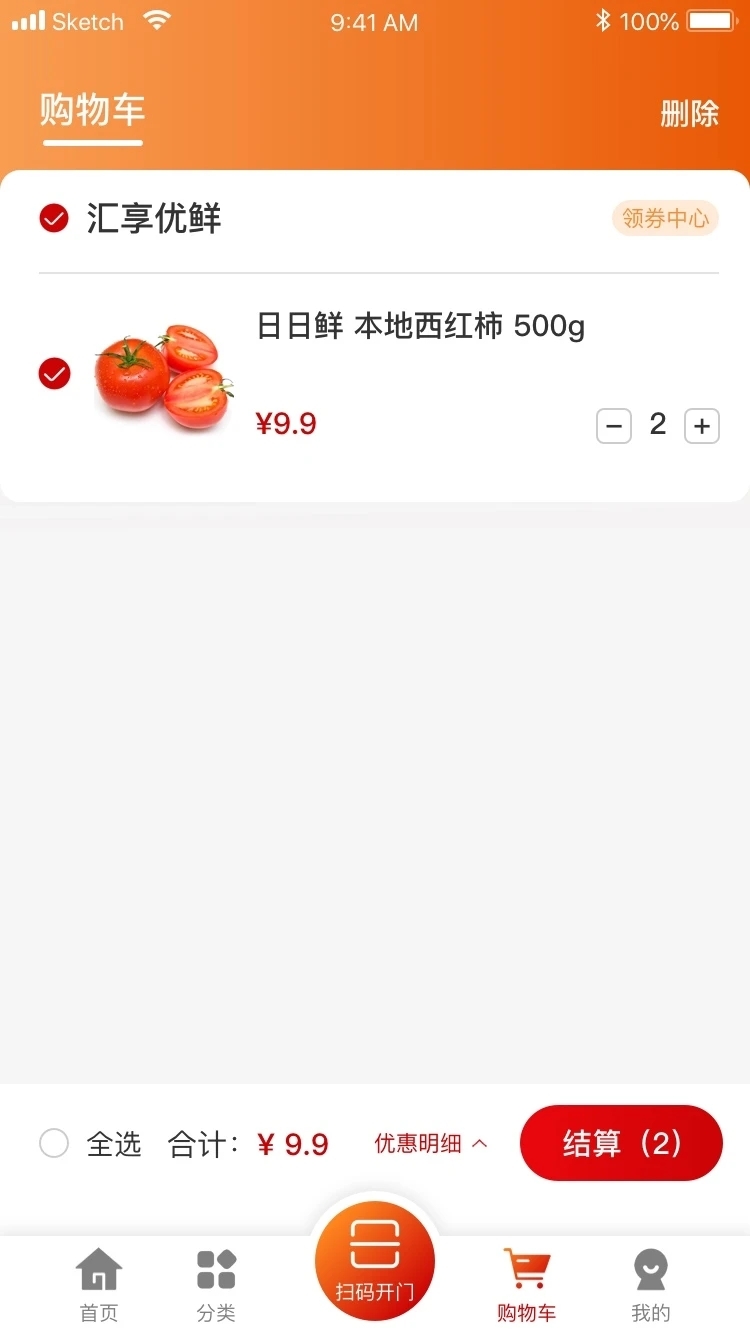The width and height of the screenshot is (750, 1334).
Task: Decrease tomato quantity with minus icon
Action: pos(613,425)
